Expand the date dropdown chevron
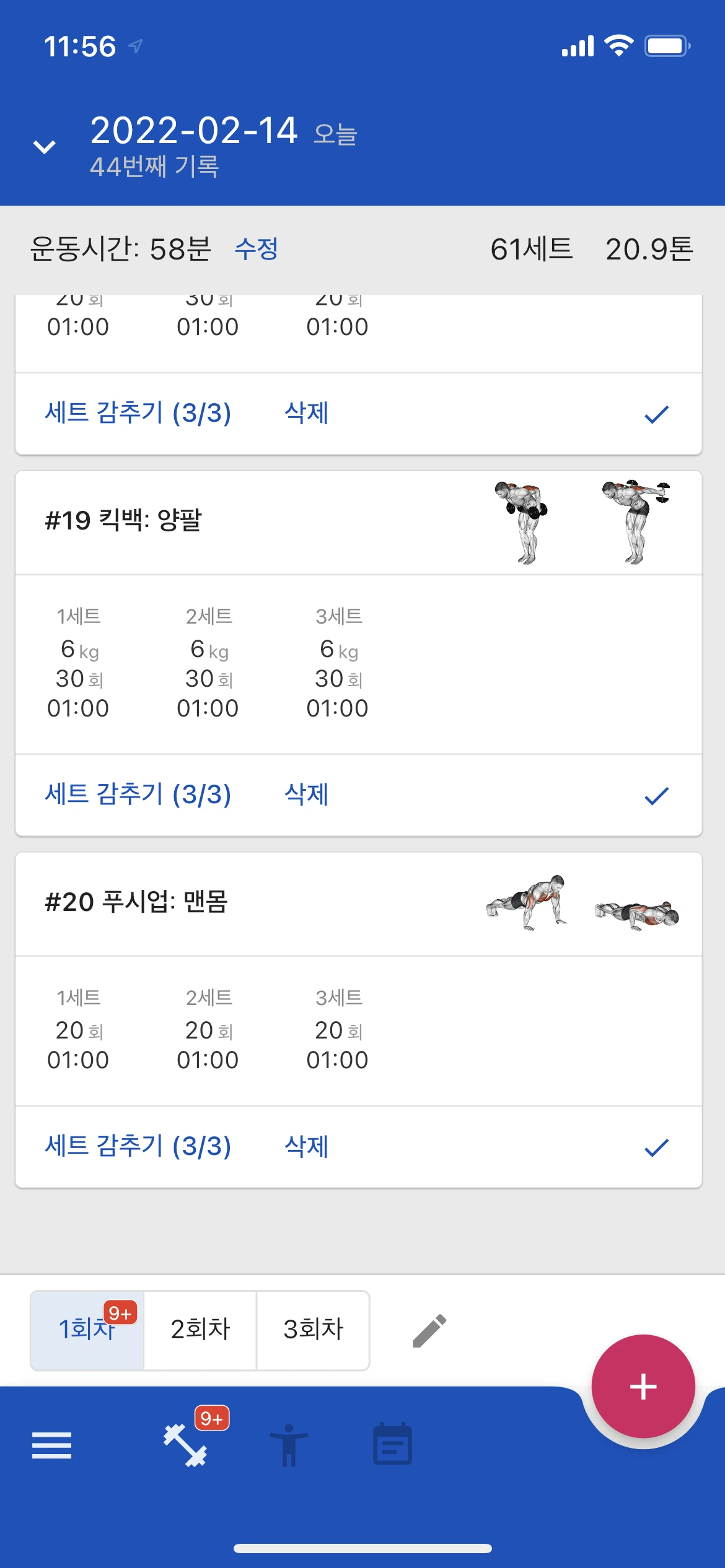 44,147
